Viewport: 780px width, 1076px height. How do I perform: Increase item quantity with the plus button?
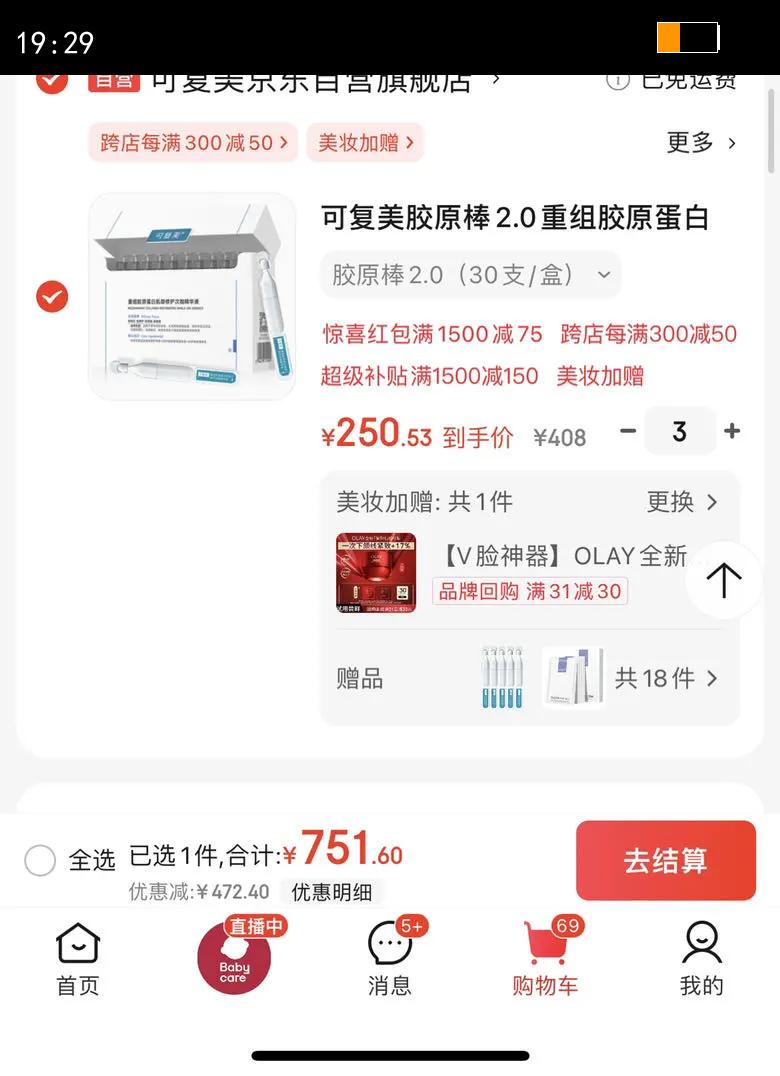click(733, 431)
